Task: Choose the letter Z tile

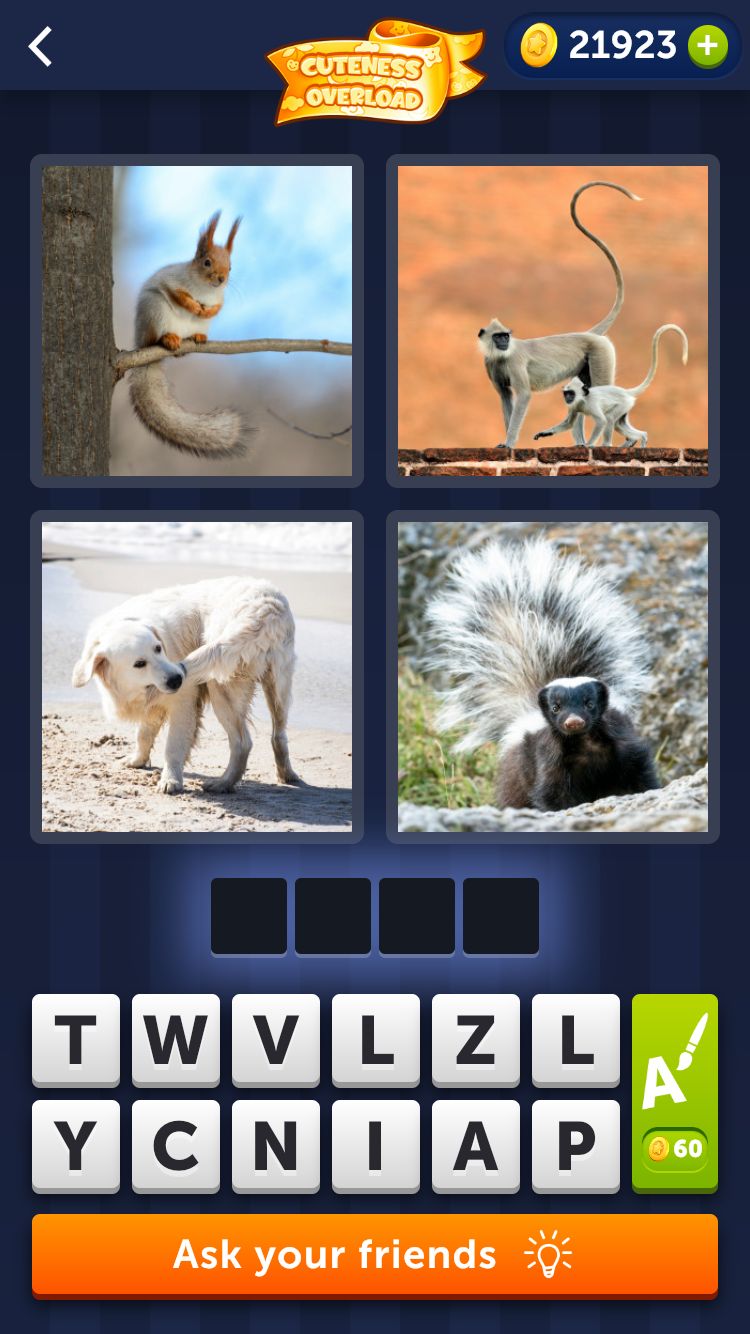Action: pyautogui.click(x=476, y=1040)
